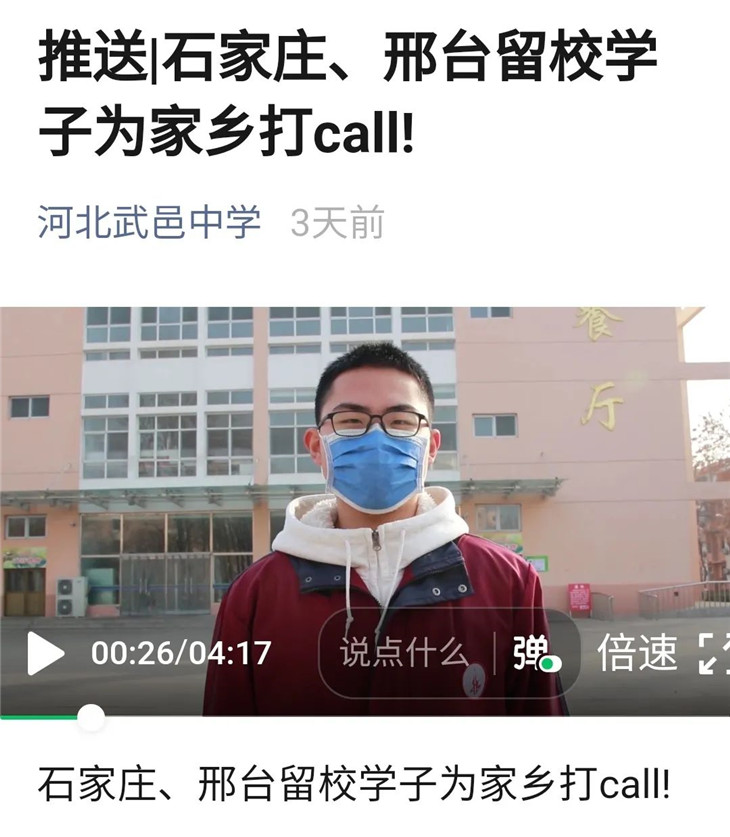The width and height of the screenshot is (730, 837).
Task: Open the 河北武邑中学 account link
Action: pos(150,222)
